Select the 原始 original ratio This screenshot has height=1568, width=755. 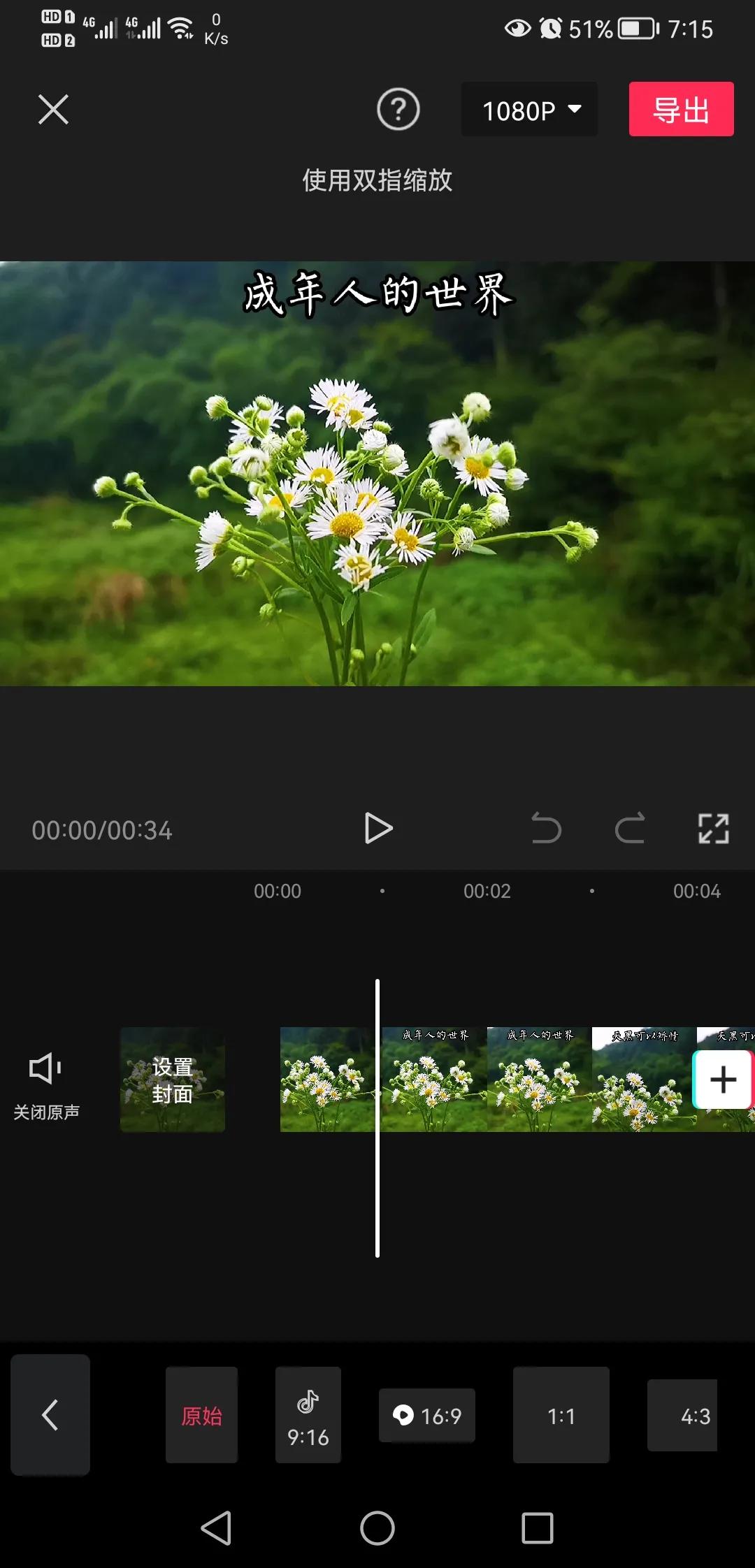pyautogui.click(x=201, y=1415)
